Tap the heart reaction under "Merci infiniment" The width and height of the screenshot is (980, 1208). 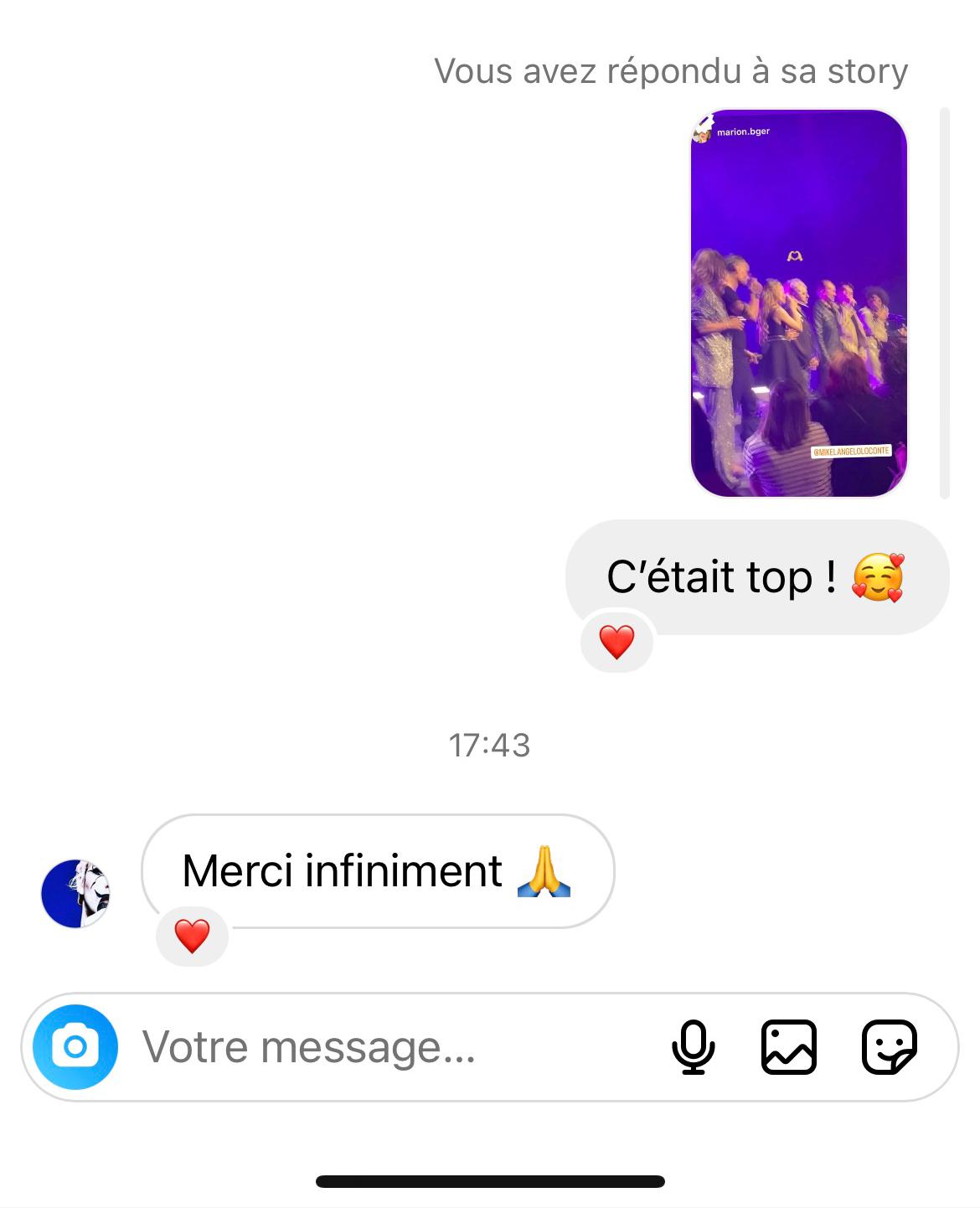point(192,936)
